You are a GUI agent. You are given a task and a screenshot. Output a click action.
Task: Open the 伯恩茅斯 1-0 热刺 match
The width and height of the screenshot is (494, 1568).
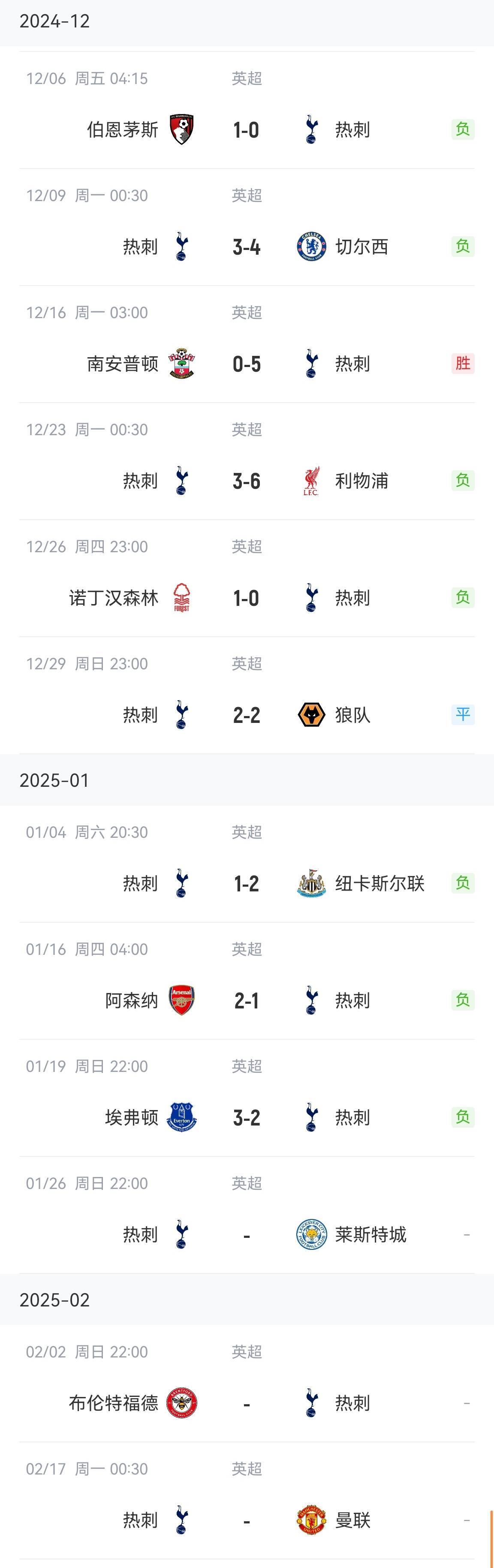pos(246,129)
